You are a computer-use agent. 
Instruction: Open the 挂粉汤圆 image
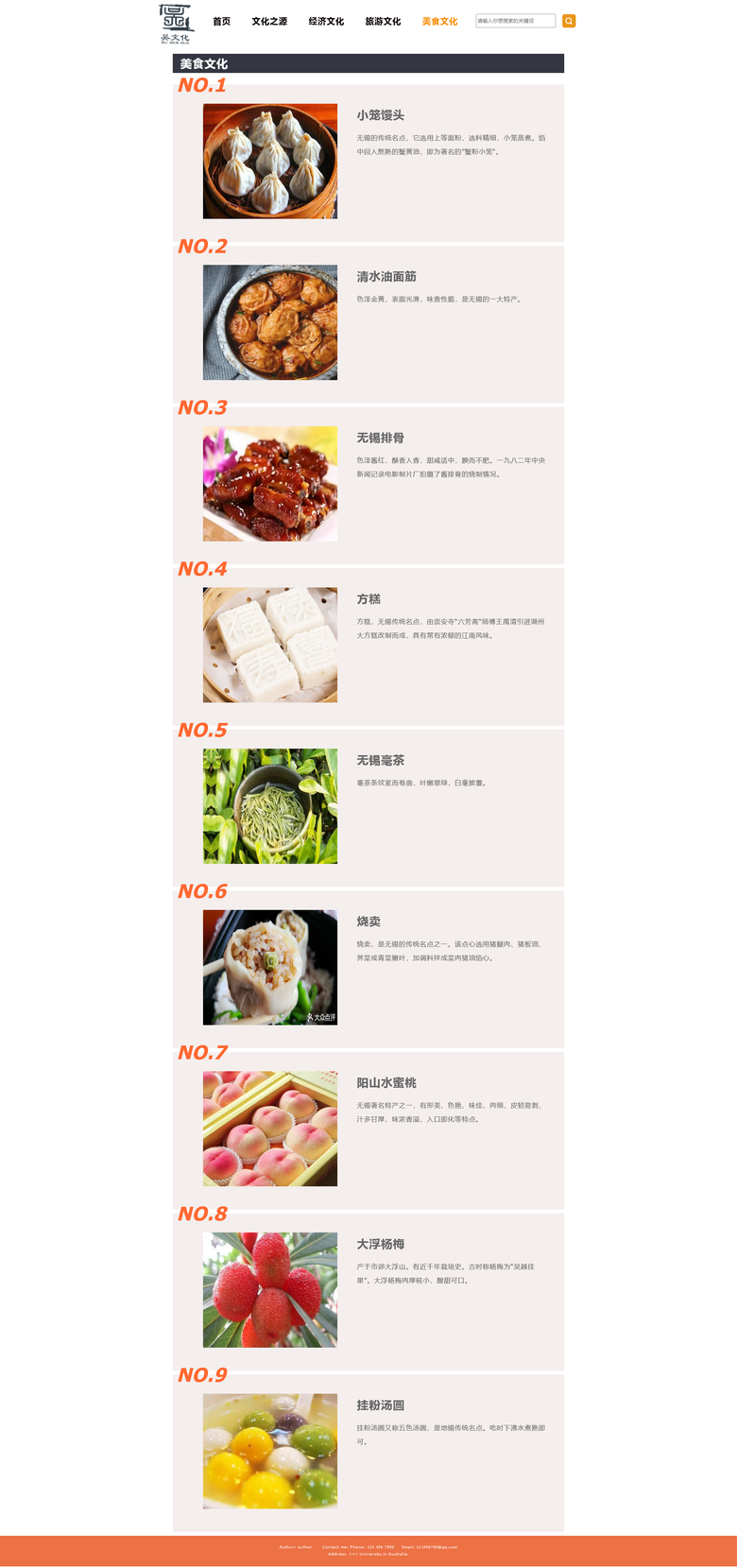[x=270, y=1451]
